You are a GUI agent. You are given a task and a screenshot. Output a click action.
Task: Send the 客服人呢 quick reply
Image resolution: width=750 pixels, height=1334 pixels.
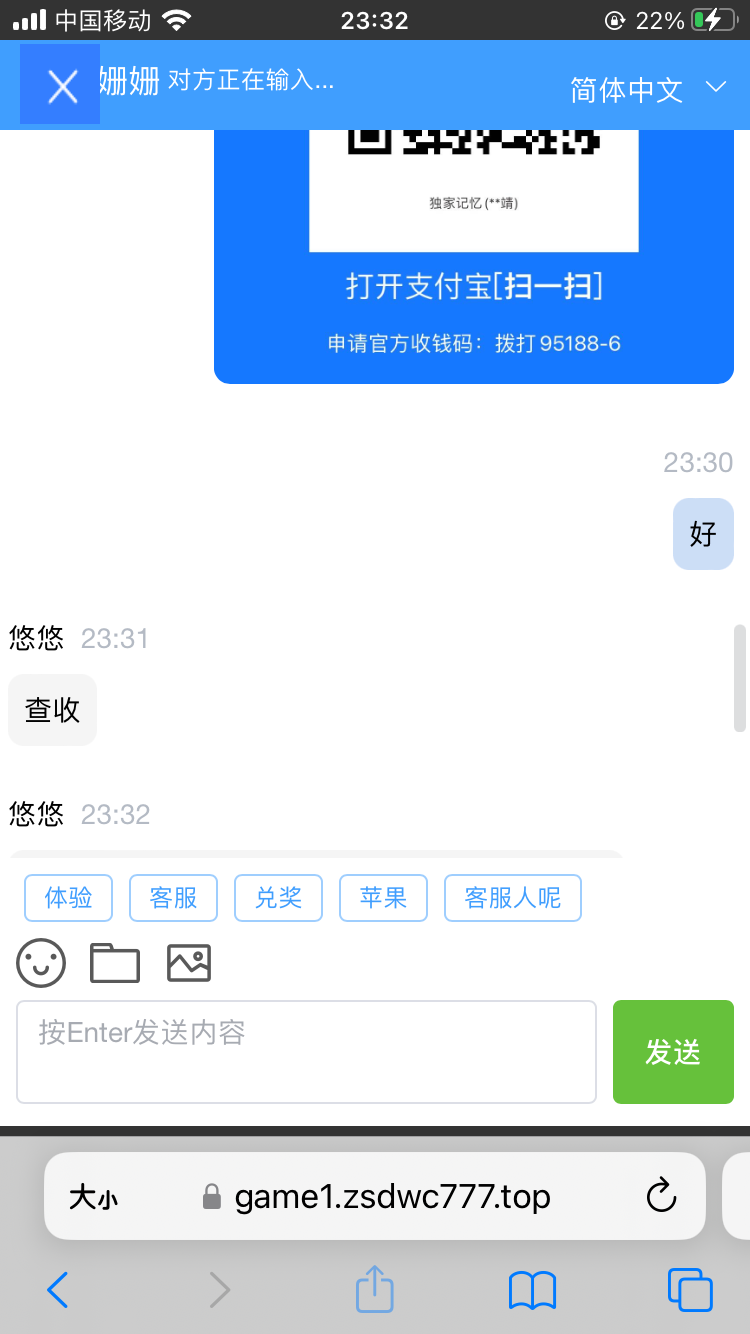coord(513,897)
